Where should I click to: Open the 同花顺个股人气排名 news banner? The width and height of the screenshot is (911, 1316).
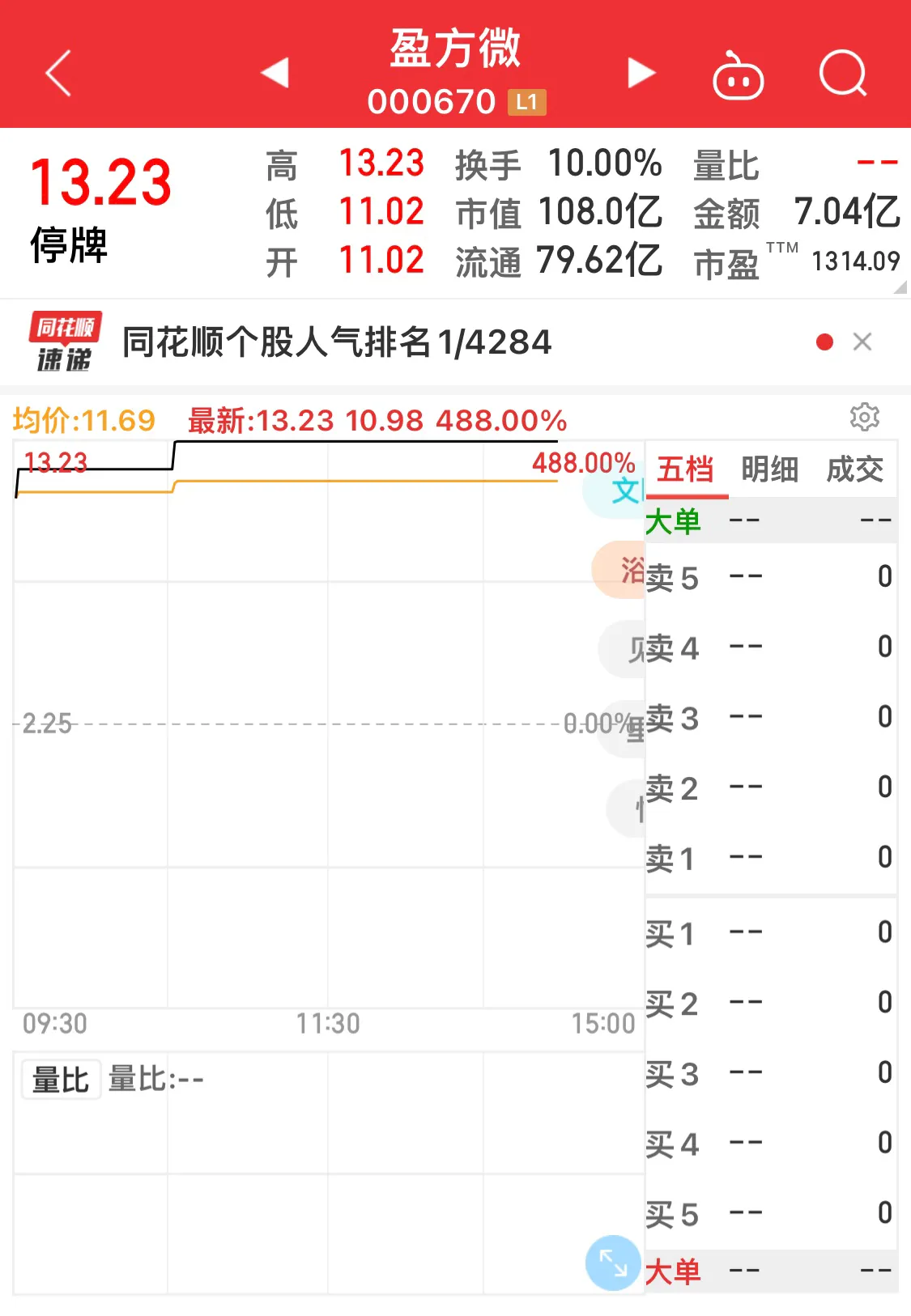[336, 342]
